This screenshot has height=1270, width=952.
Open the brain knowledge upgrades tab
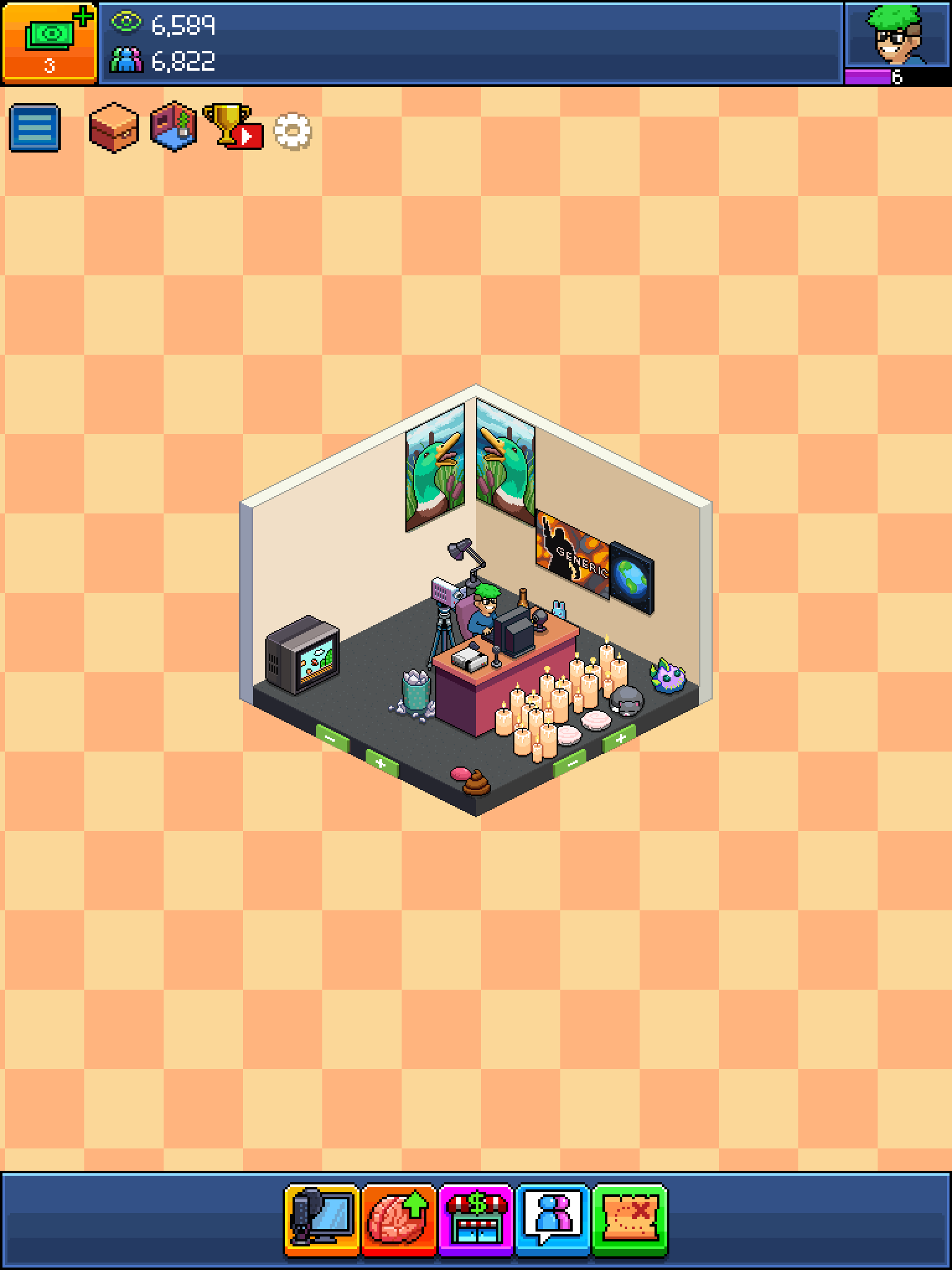coord(399,1220)
